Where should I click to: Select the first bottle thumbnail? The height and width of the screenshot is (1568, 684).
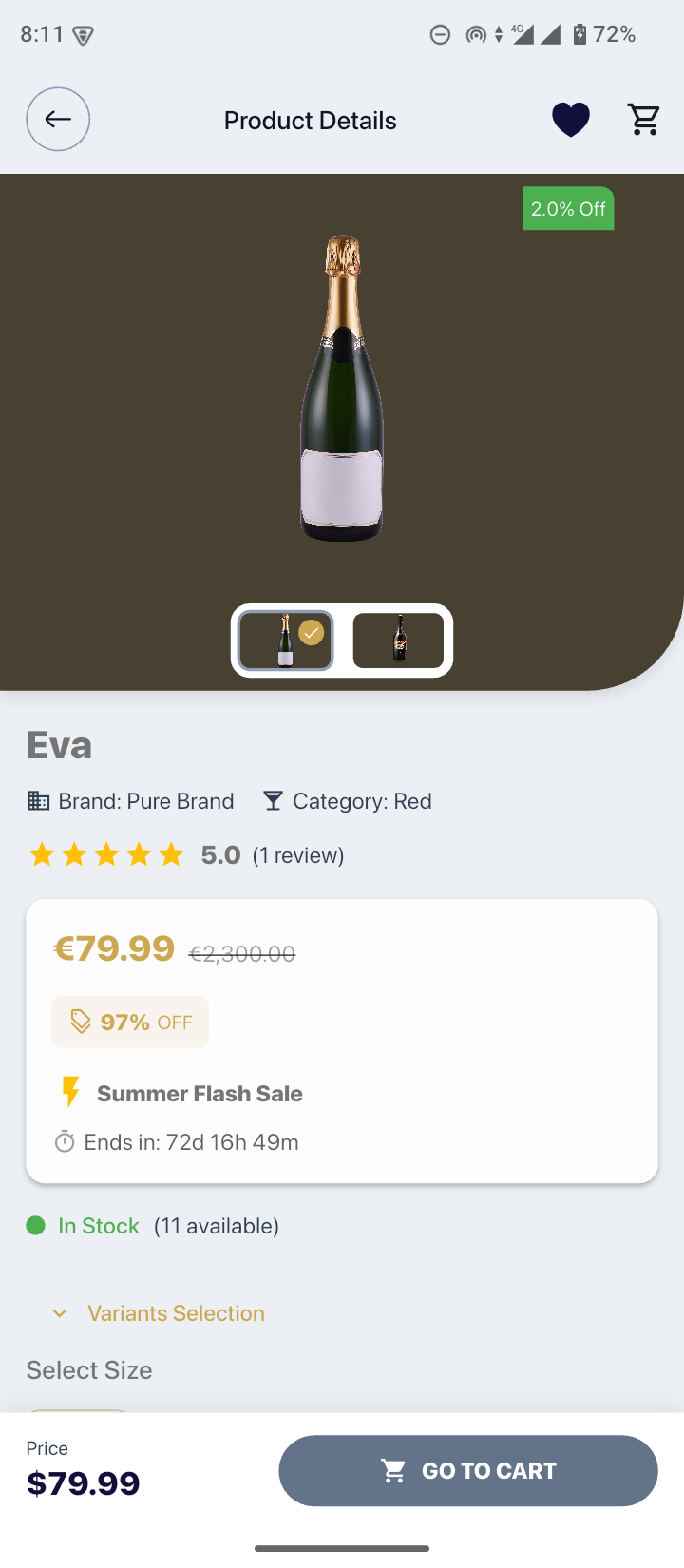coord(285,641)
